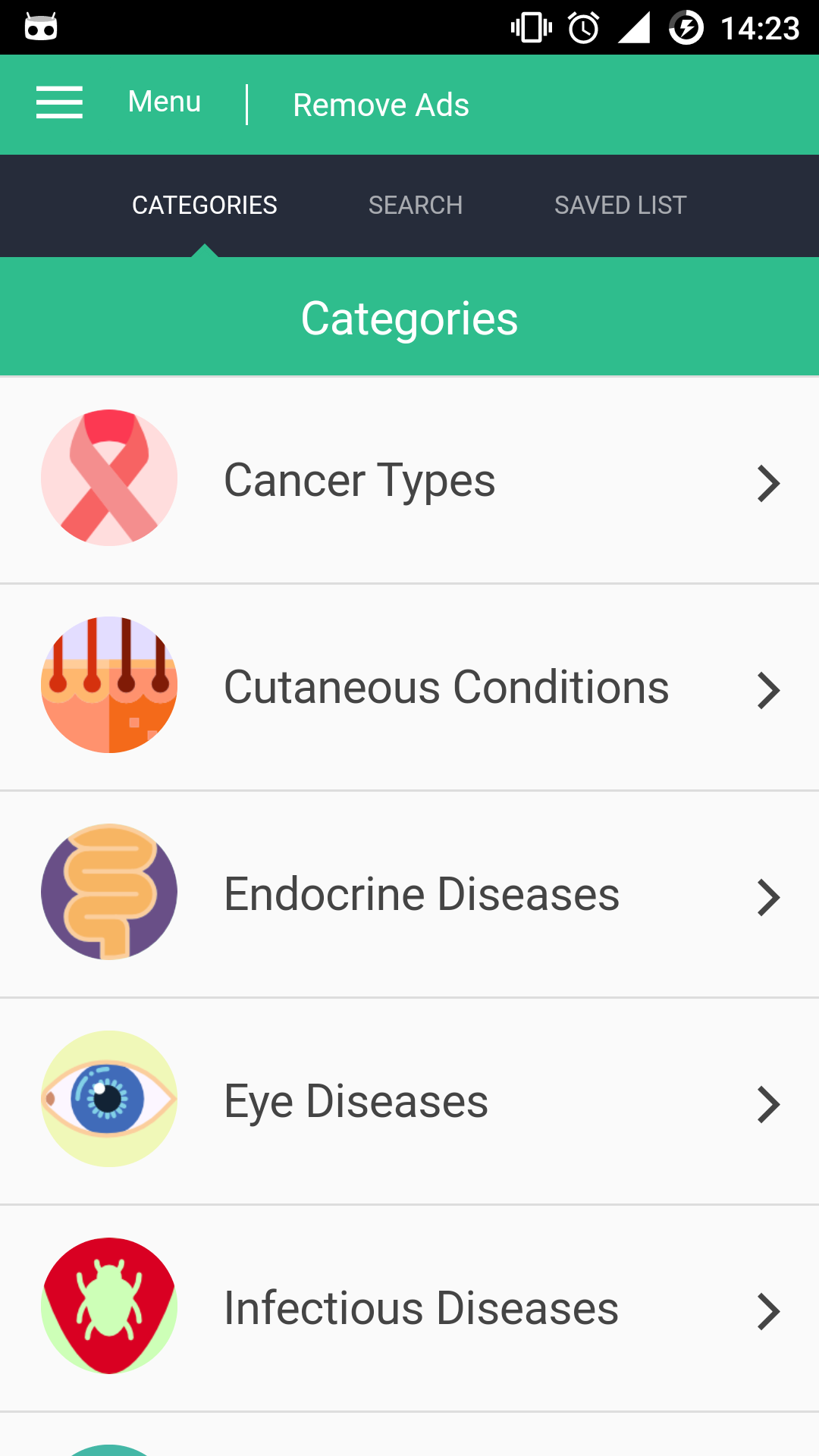View the Endocrine Diseases category
Image resolution: width=819 pixels, height=1456 pixels.
(409, 895)
